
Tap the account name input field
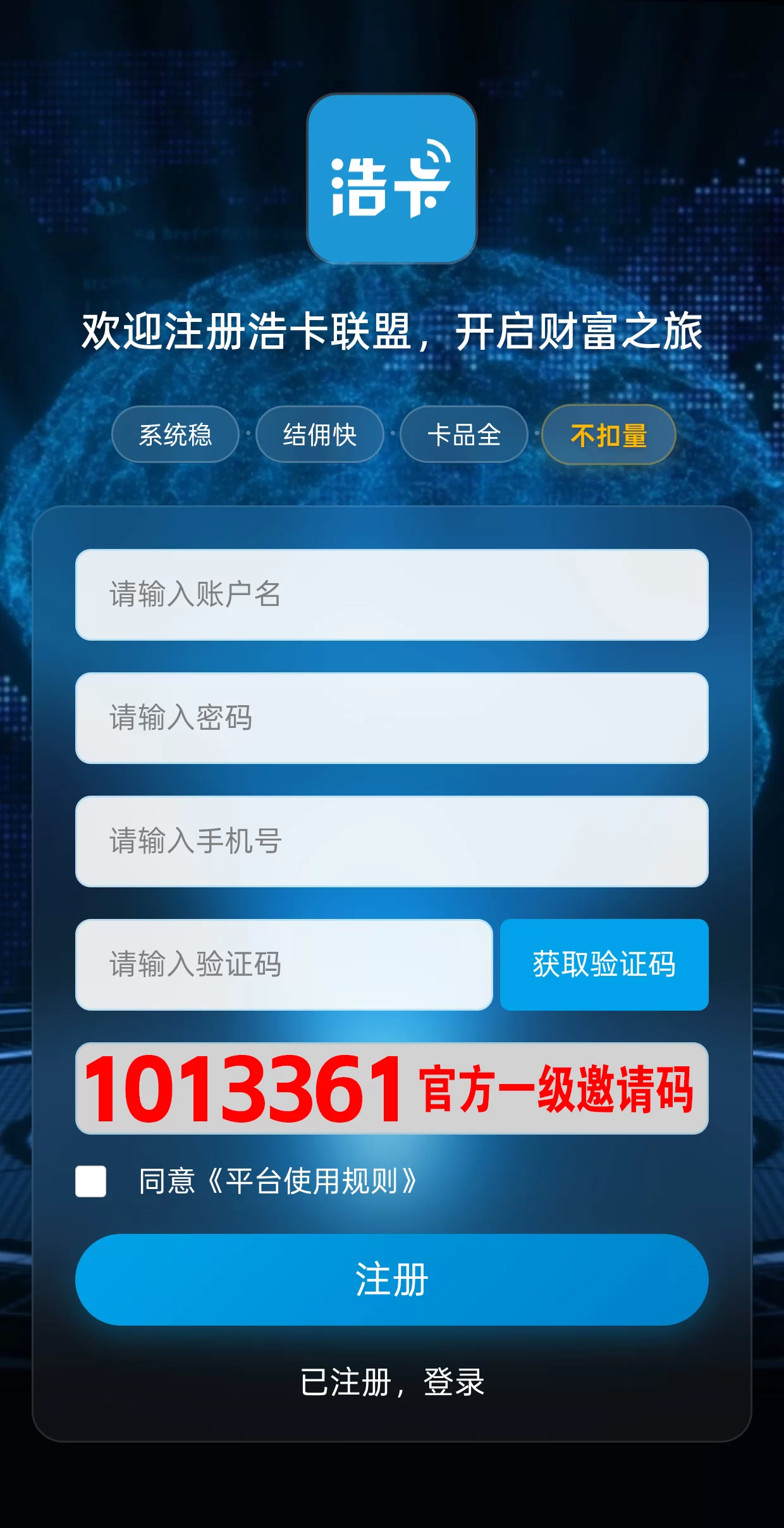(x=391, y=595)
